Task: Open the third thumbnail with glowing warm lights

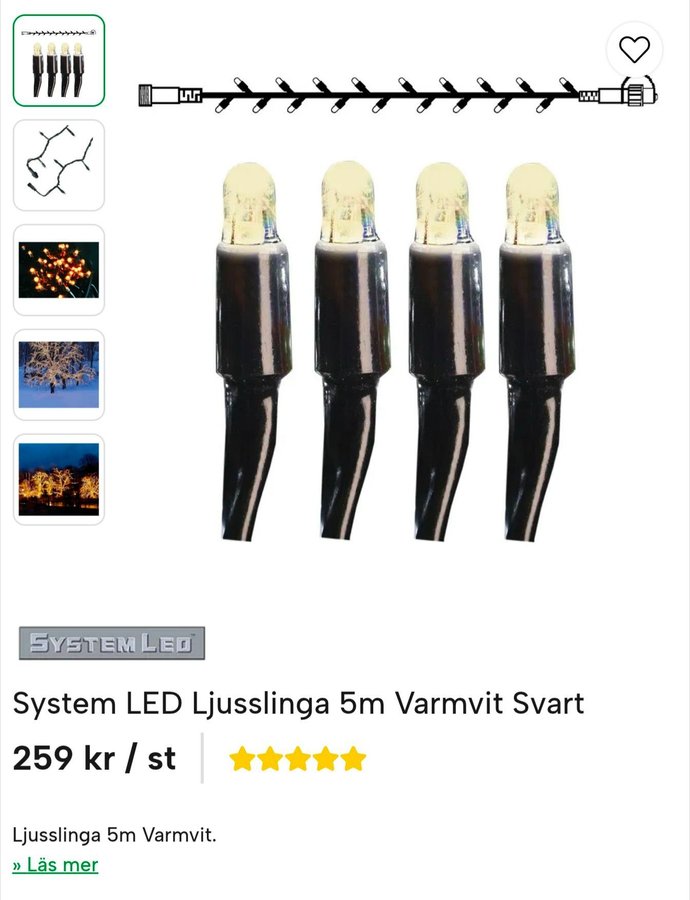Action: 59,270
